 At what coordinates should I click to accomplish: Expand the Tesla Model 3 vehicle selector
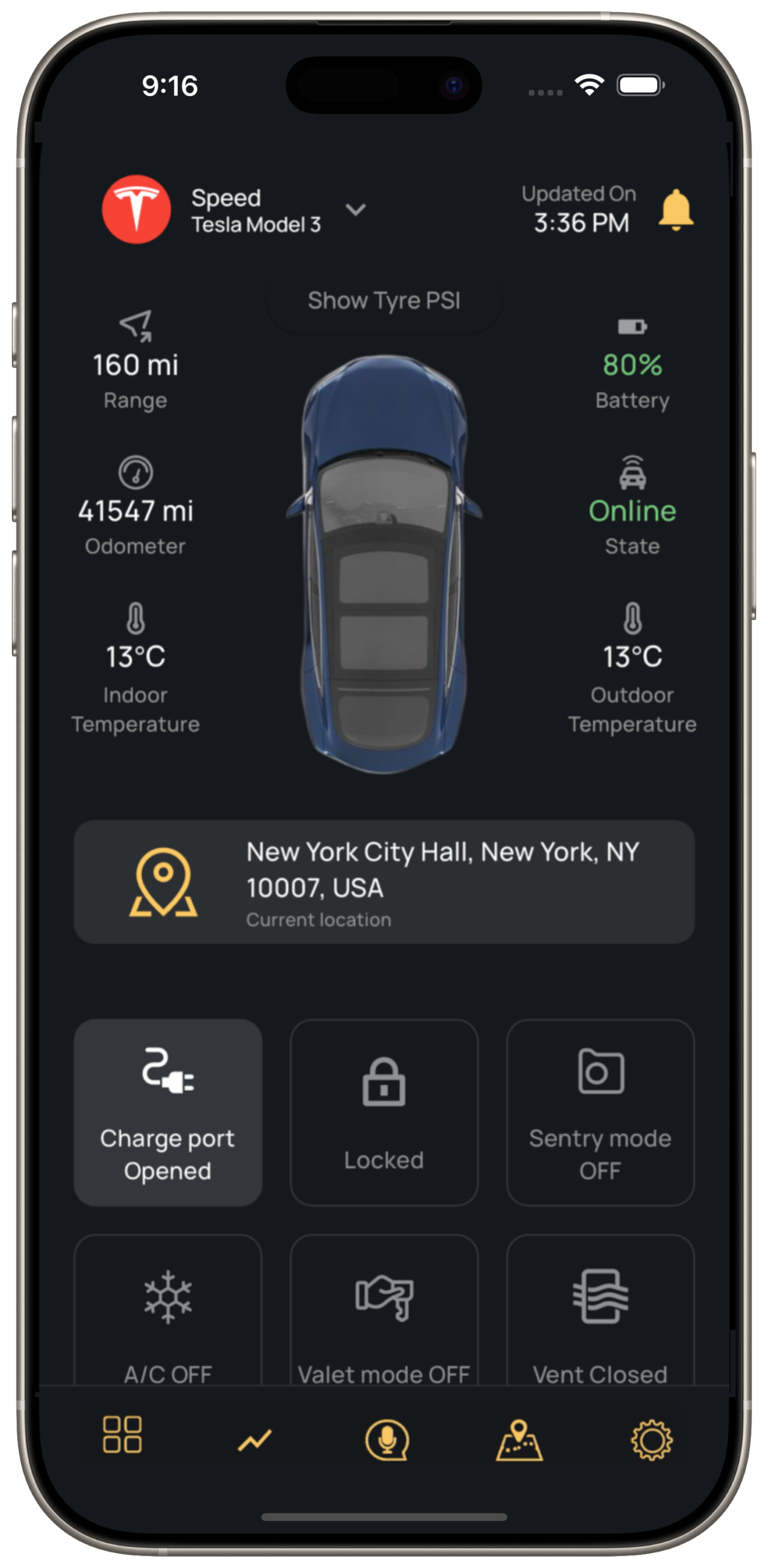[355, 210]
